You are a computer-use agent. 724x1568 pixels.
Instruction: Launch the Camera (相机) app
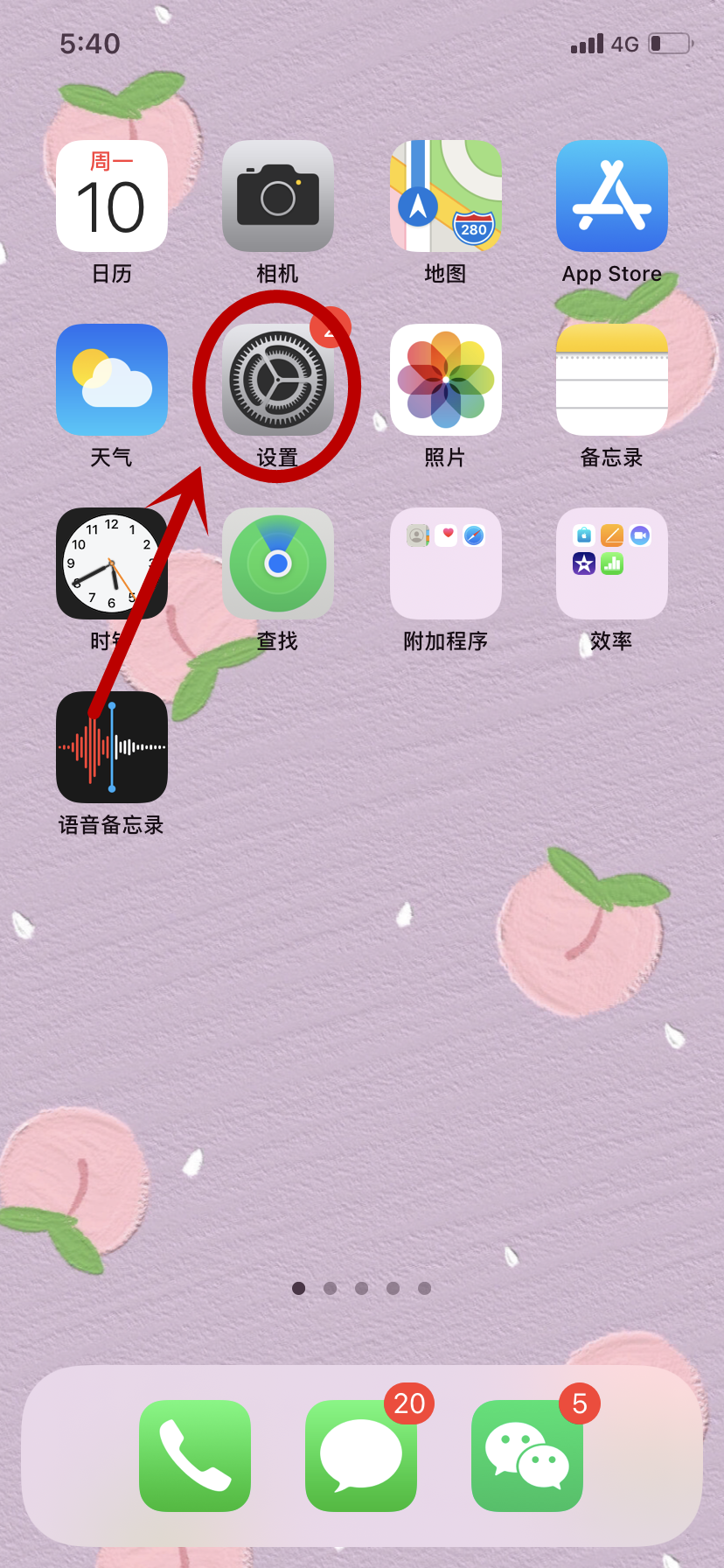click(x=278, y=196)
